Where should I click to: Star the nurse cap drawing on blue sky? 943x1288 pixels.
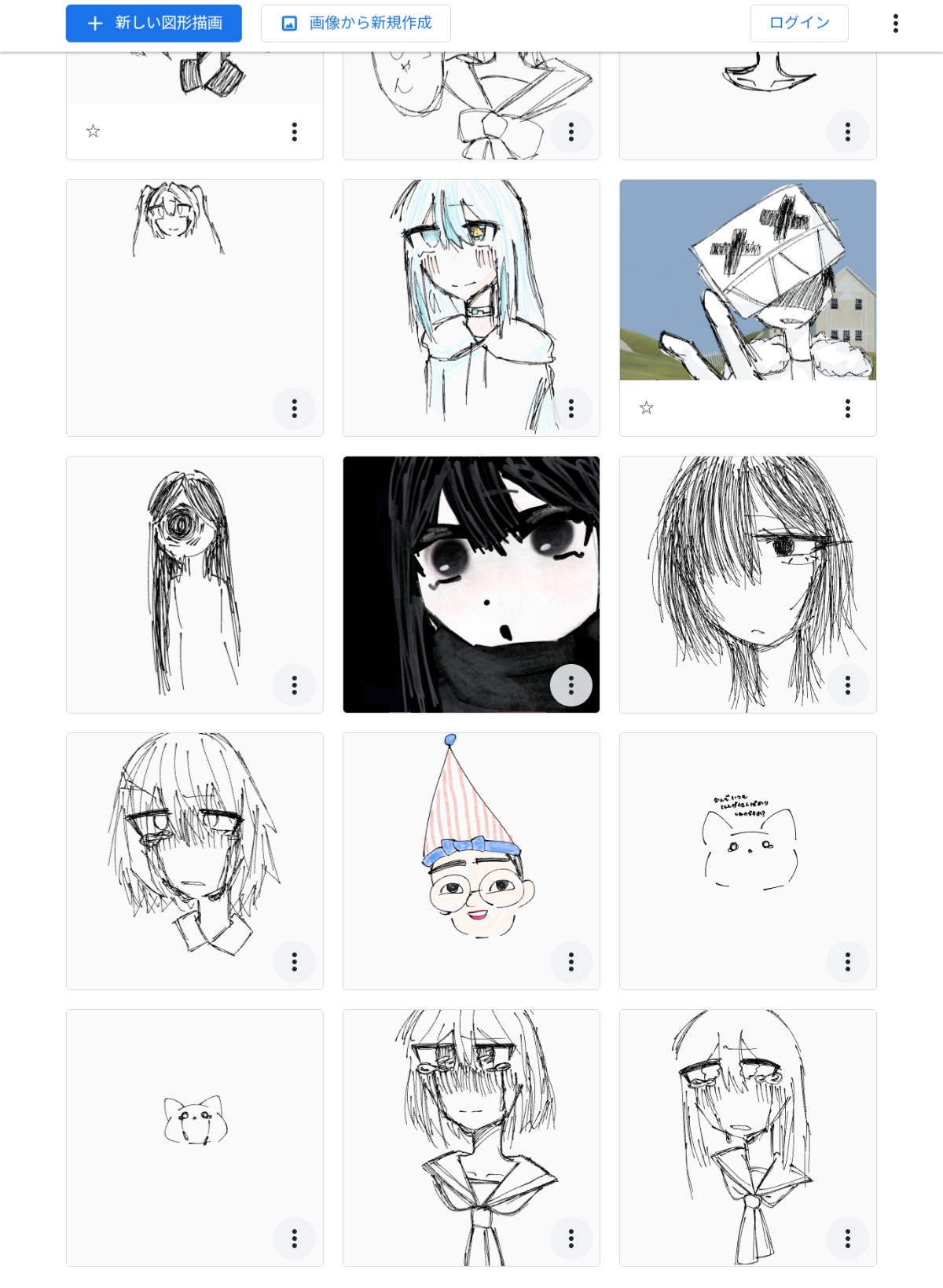pyautogui.click(x=646, y=408)
